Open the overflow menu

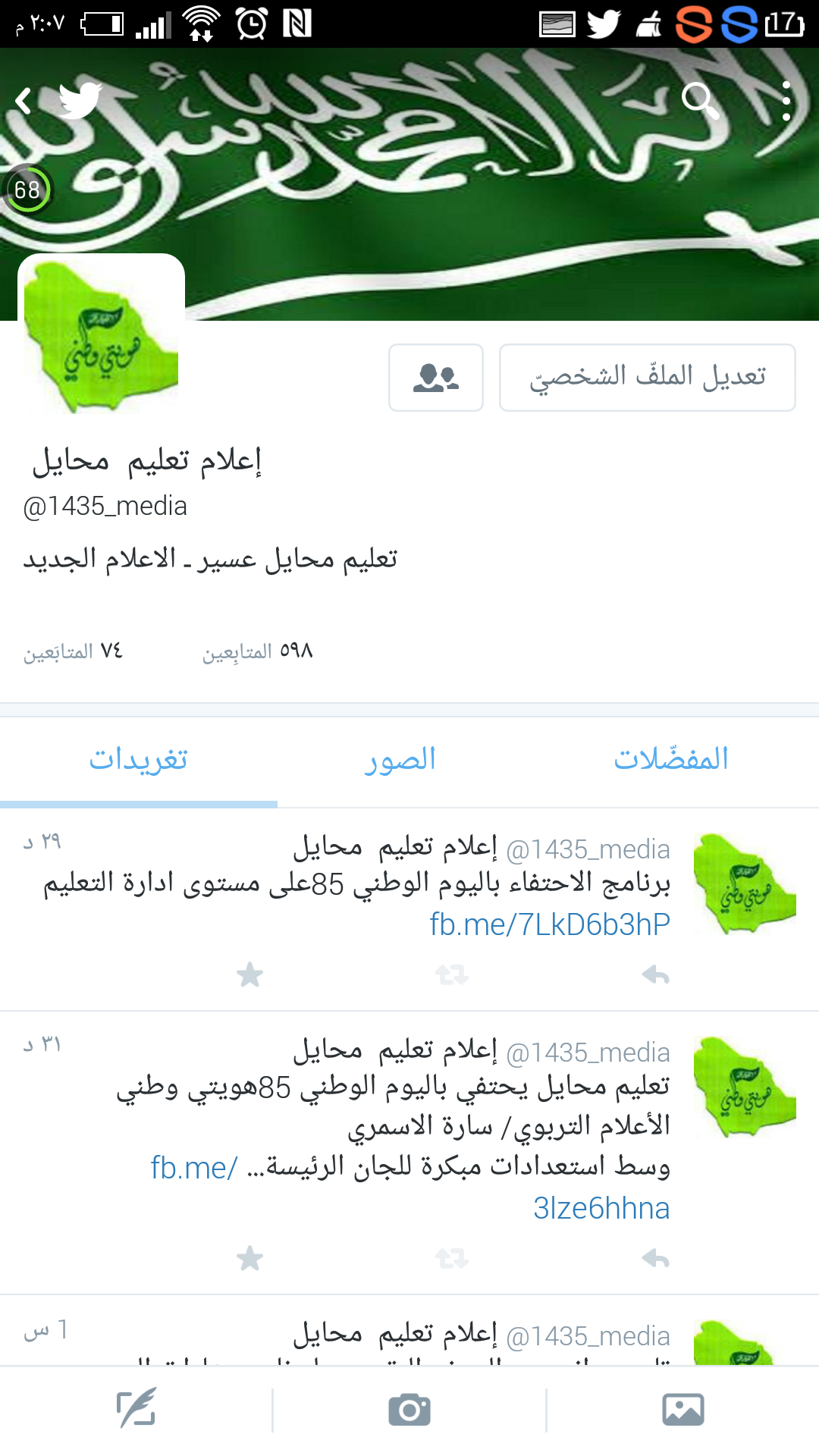[x=786, y=100]
